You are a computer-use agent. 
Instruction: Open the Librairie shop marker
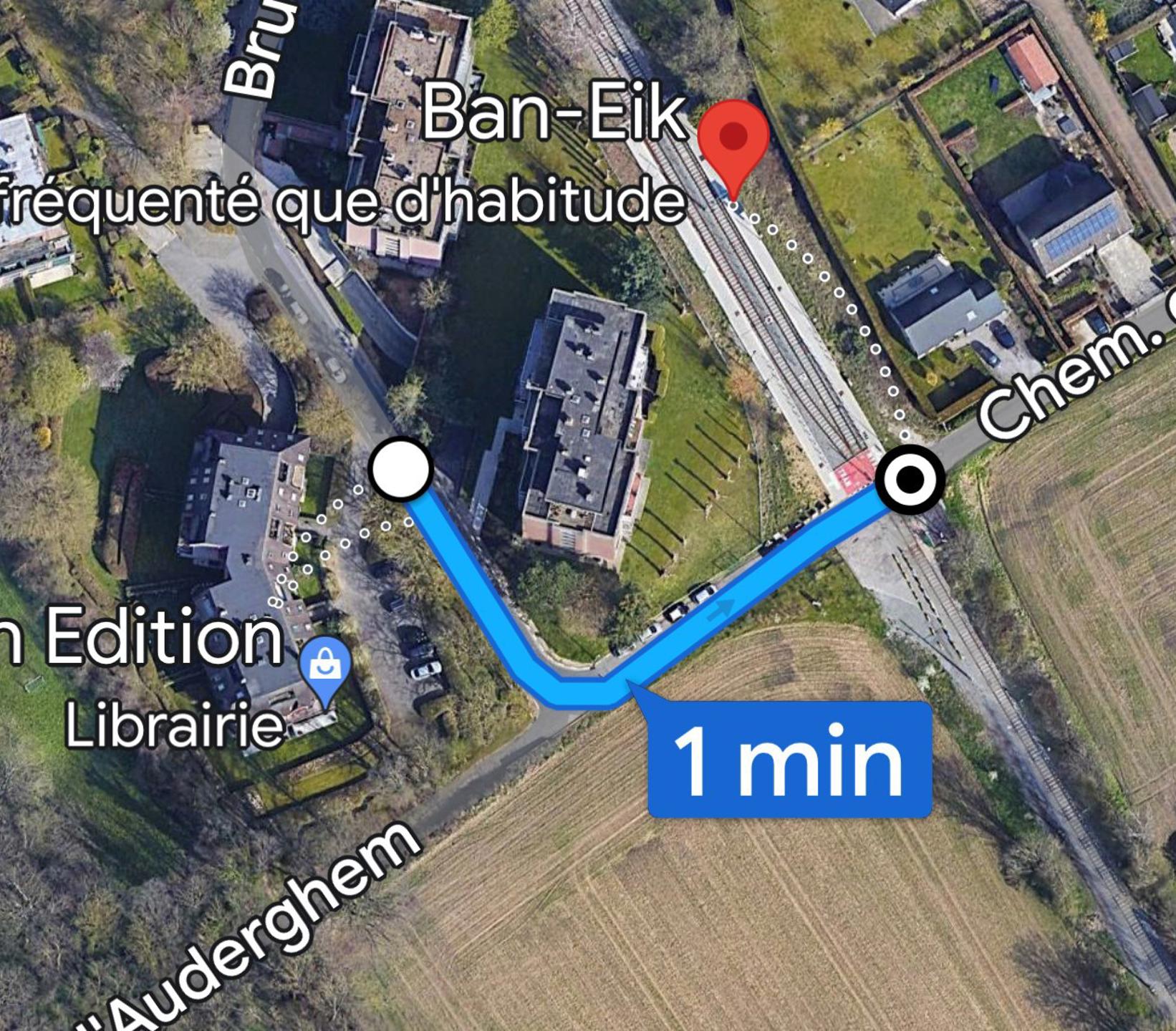coord(326,666)
